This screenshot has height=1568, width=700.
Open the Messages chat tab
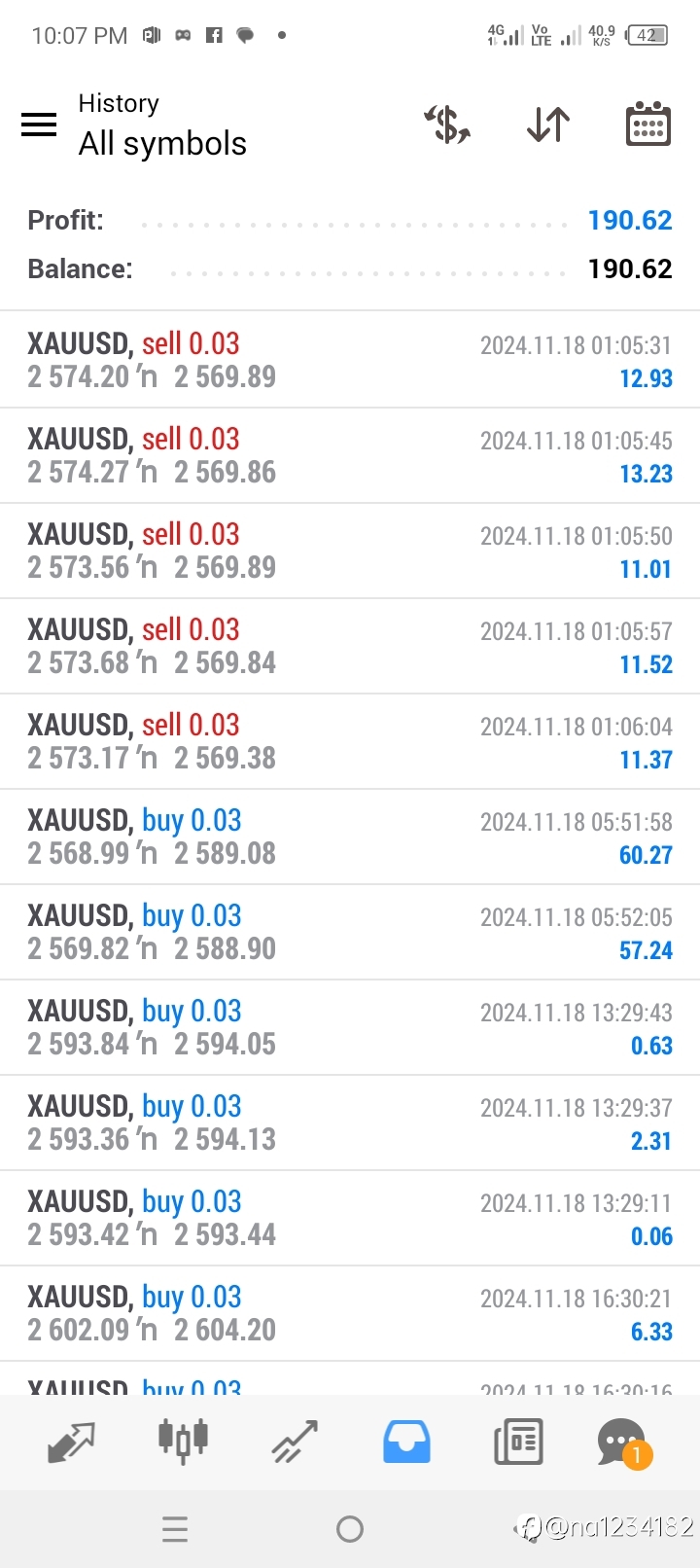click(x=624, y=1443)
